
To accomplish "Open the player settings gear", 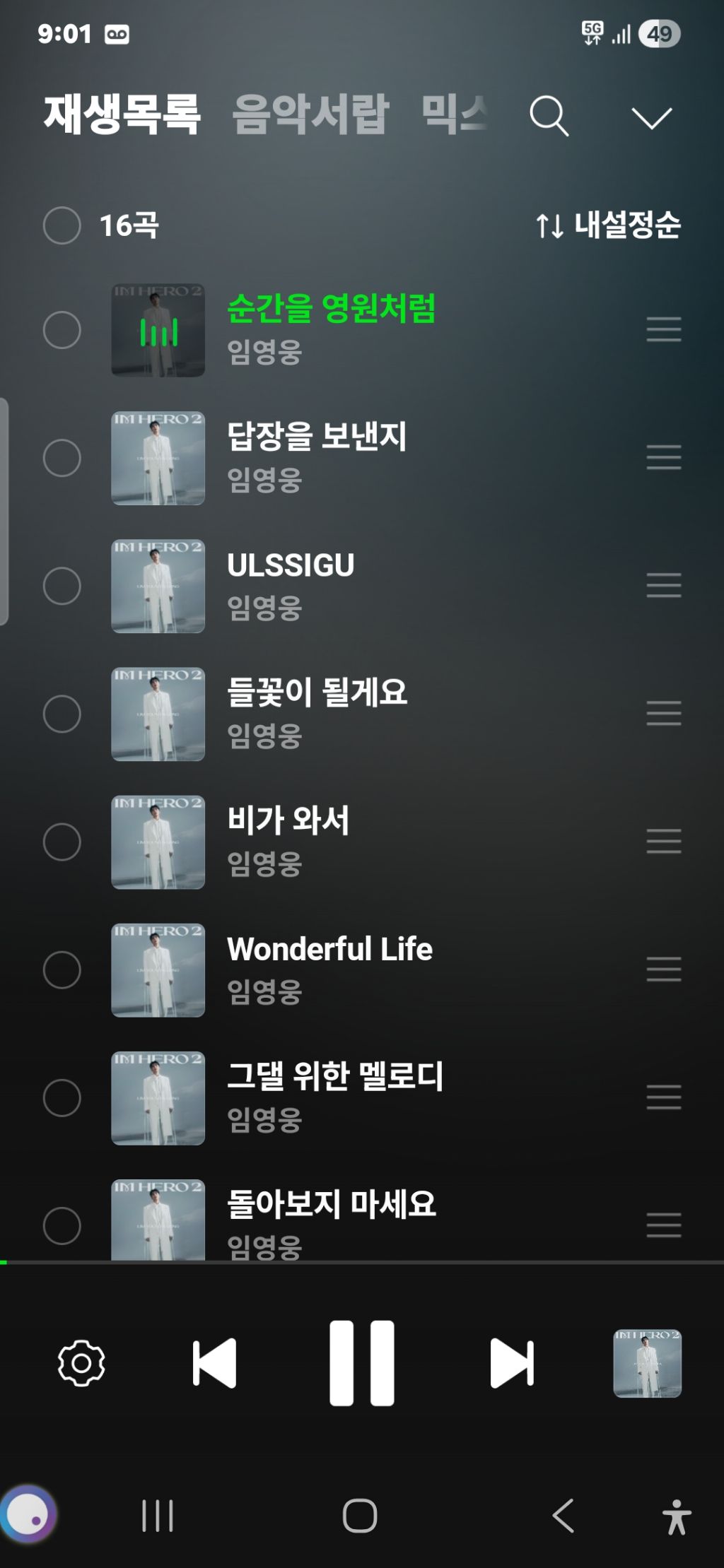I will pos(81,1362).
